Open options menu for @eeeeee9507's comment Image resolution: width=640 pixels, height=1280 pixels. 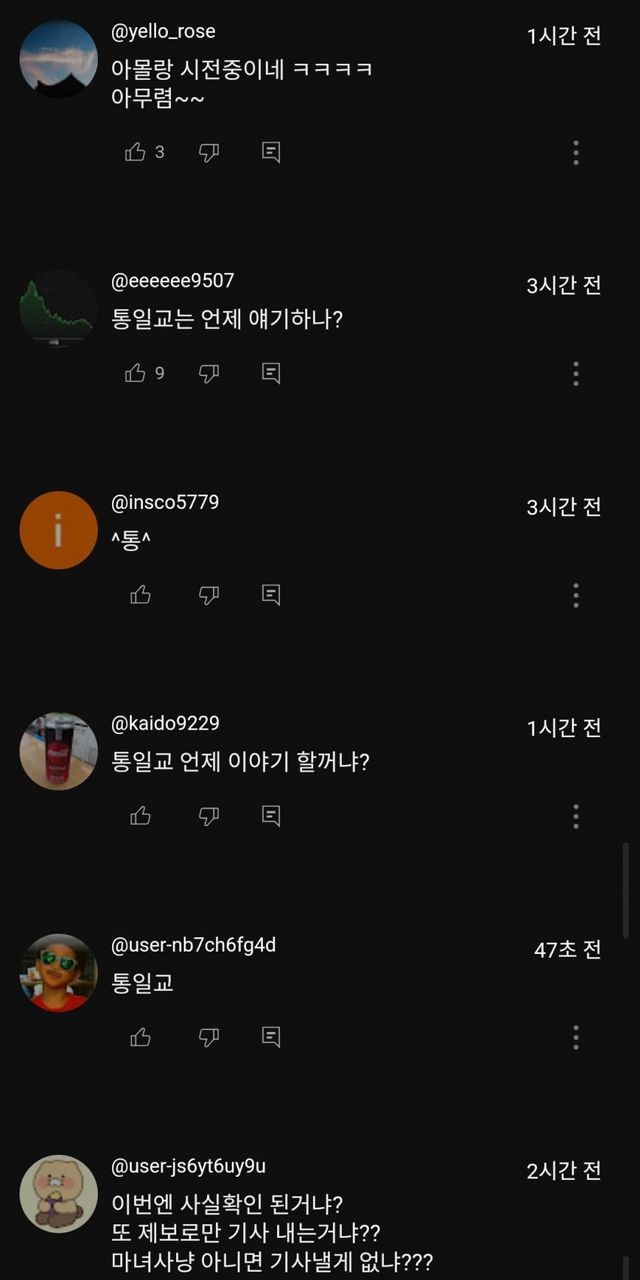tap(576, 374)
